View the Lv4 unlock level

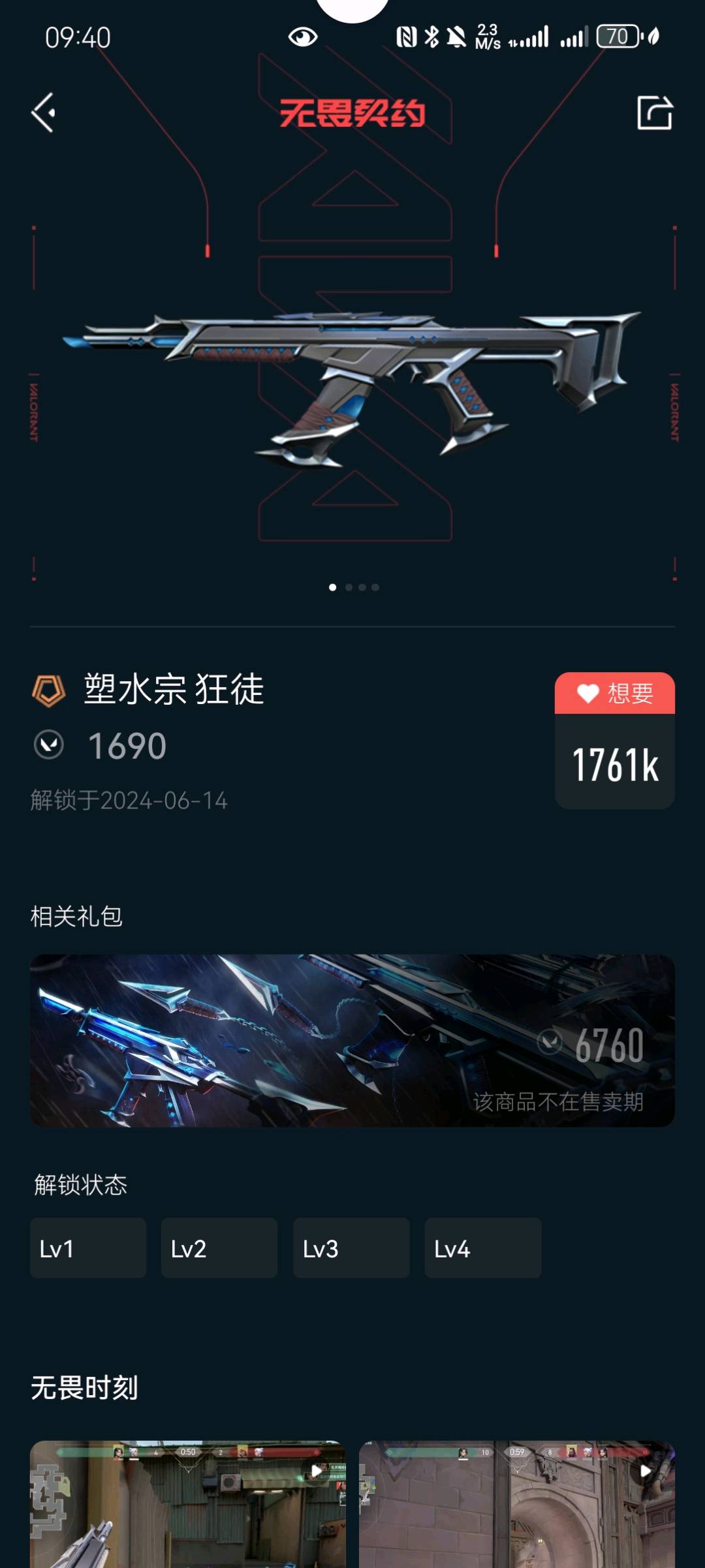click(483, 1248)
